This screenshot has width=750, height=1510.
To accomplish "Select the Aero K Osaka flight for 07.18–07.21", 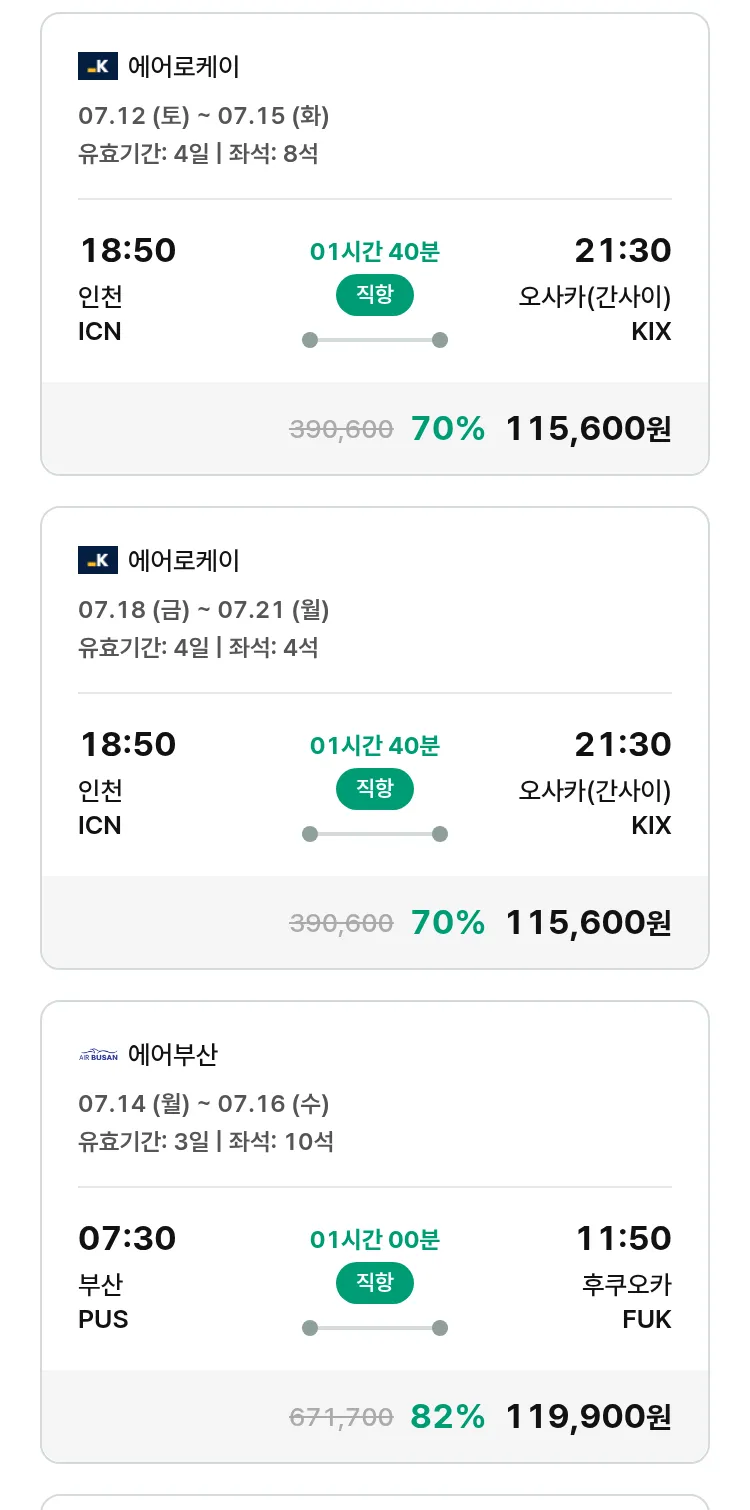I will 375,738.
